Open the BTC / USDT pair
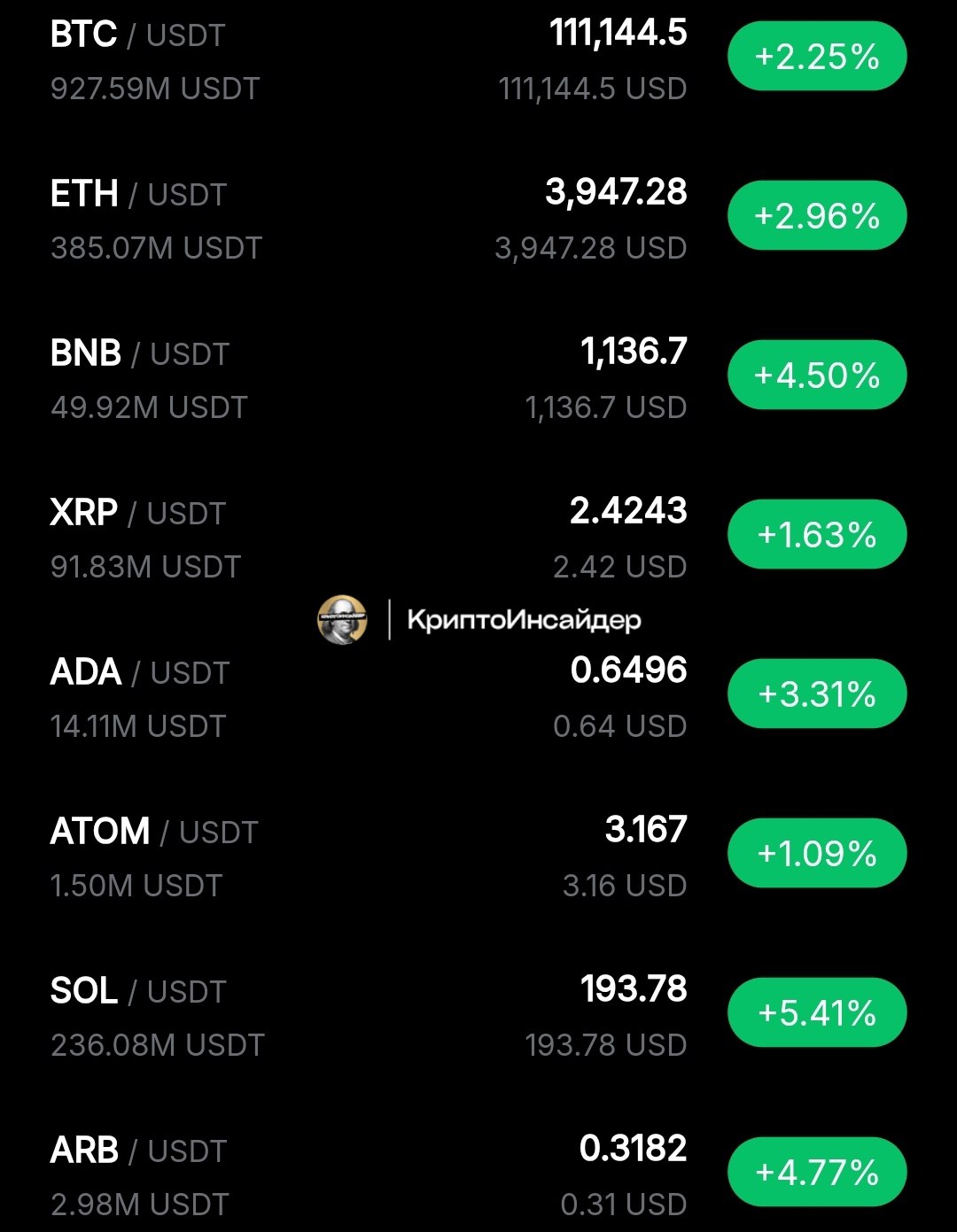Viewport: 957px width, 1232px height. point(138,36)
